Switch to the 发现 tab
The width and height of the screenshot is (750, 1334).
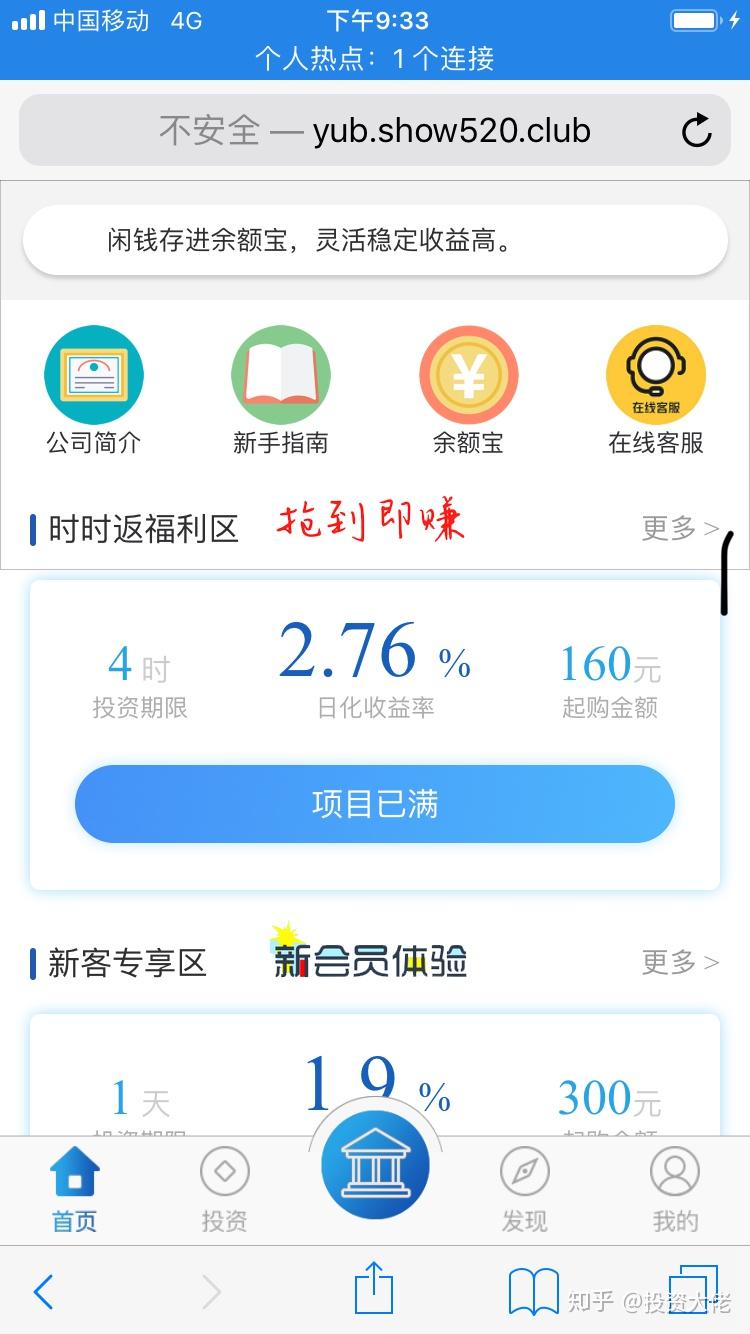click(x=525, y=1190)
